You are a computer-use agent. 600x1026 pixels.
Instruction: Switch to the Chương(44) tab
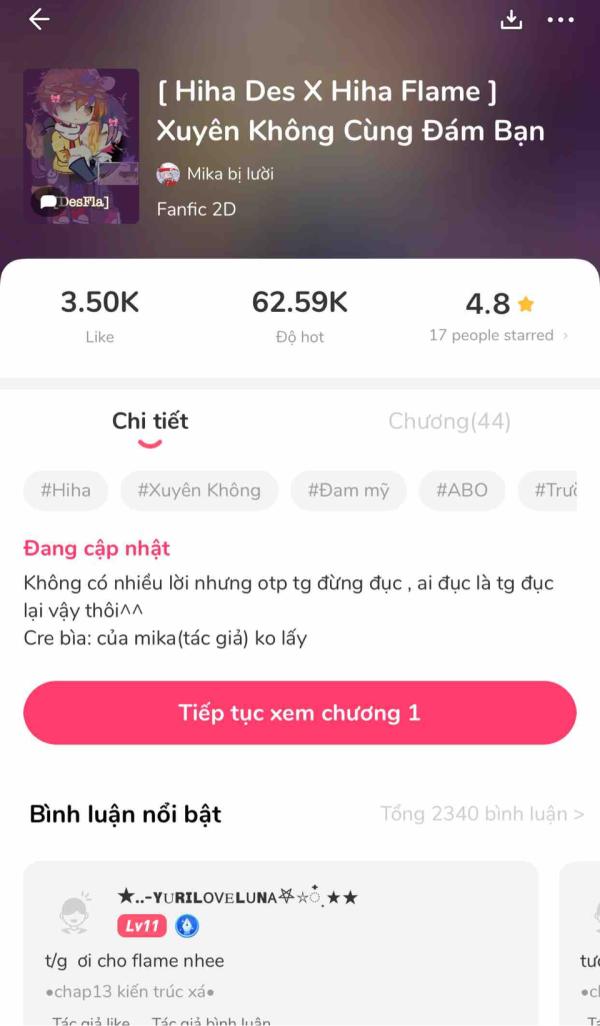click(x=450, y=421)
